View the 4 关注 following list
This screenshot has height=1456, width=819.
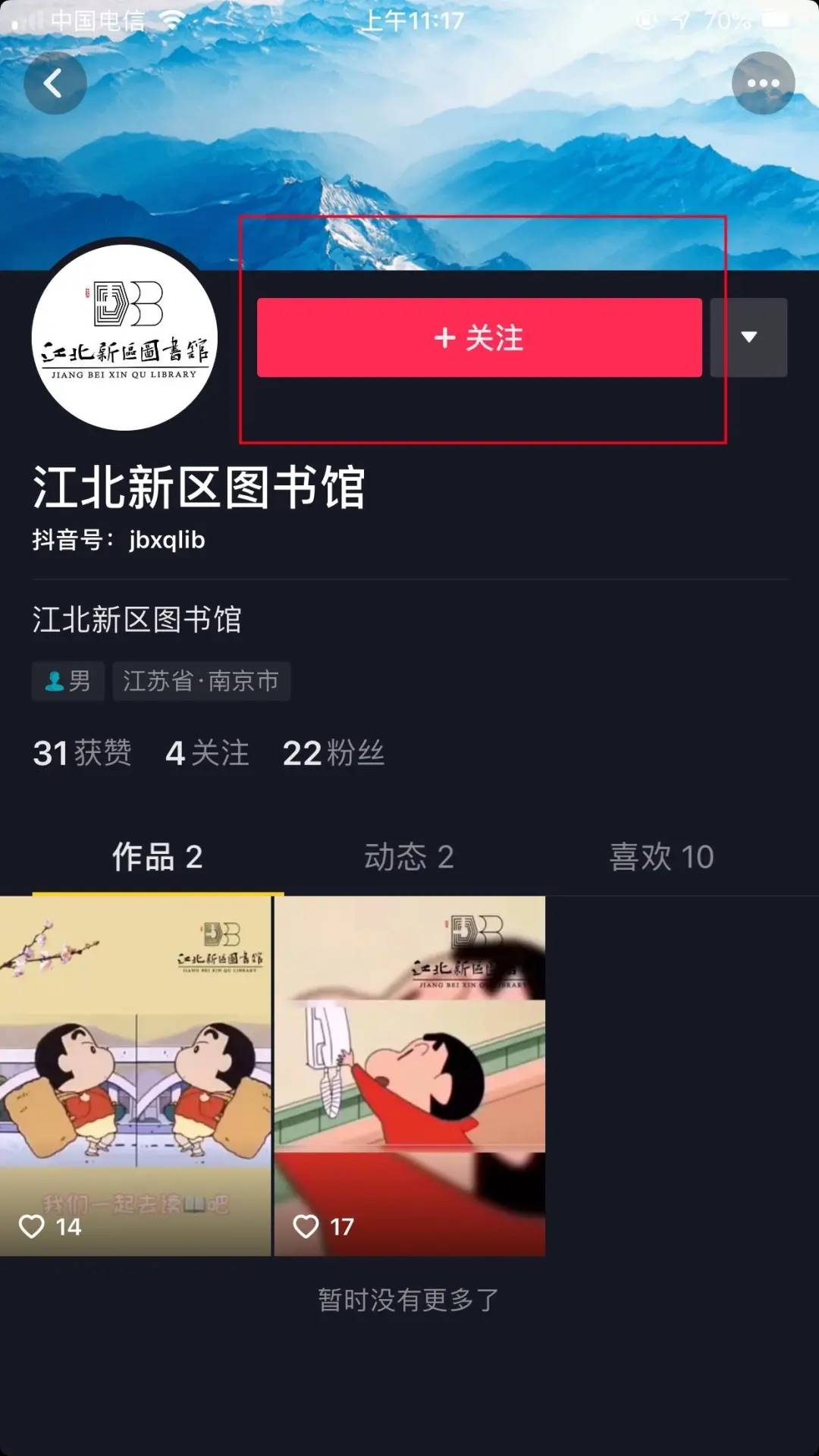click(207, 753)
